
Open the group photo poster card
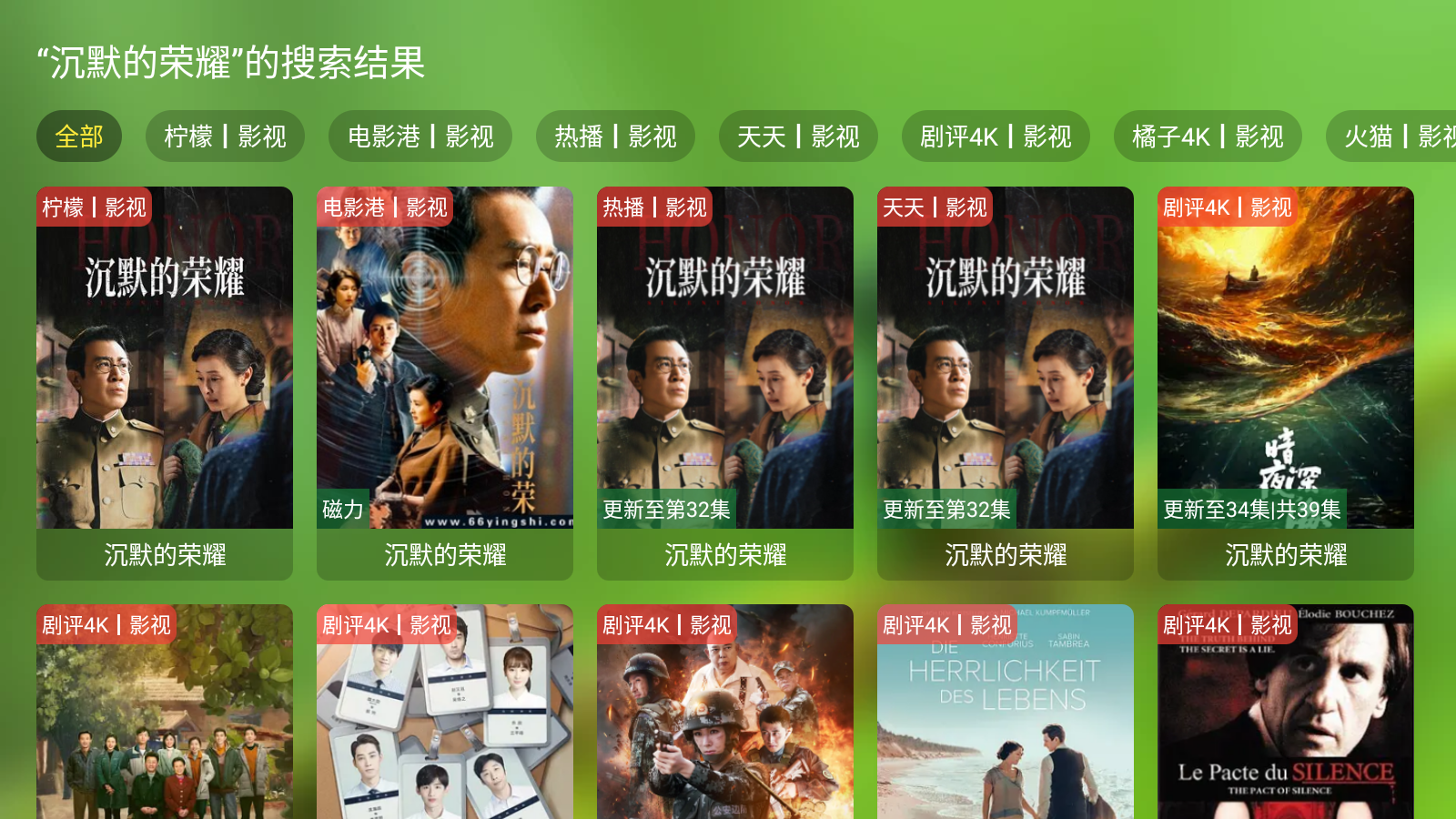pos(165,719)
